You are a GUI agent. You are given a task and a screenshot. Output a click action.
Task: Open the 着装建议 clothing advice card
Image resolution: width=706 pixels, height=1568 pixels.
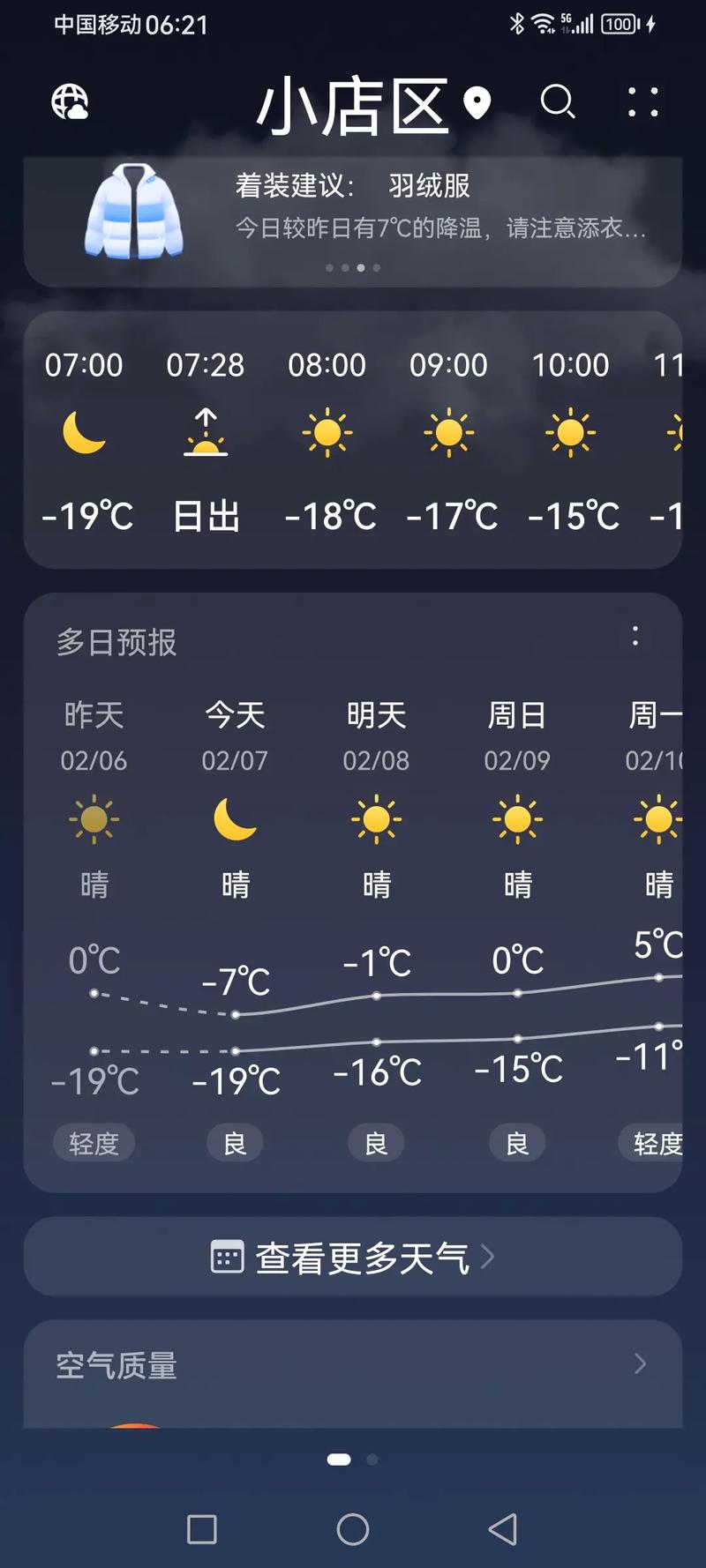point(353,209)
